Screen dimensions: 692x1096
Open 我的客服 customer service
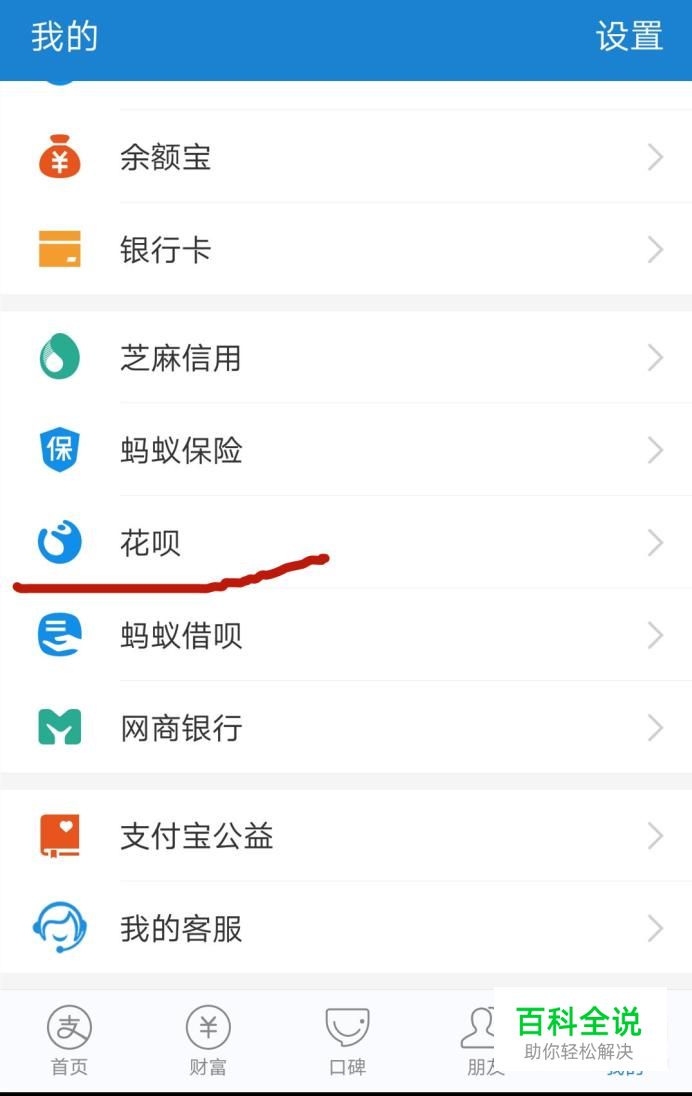pos(345,928)
